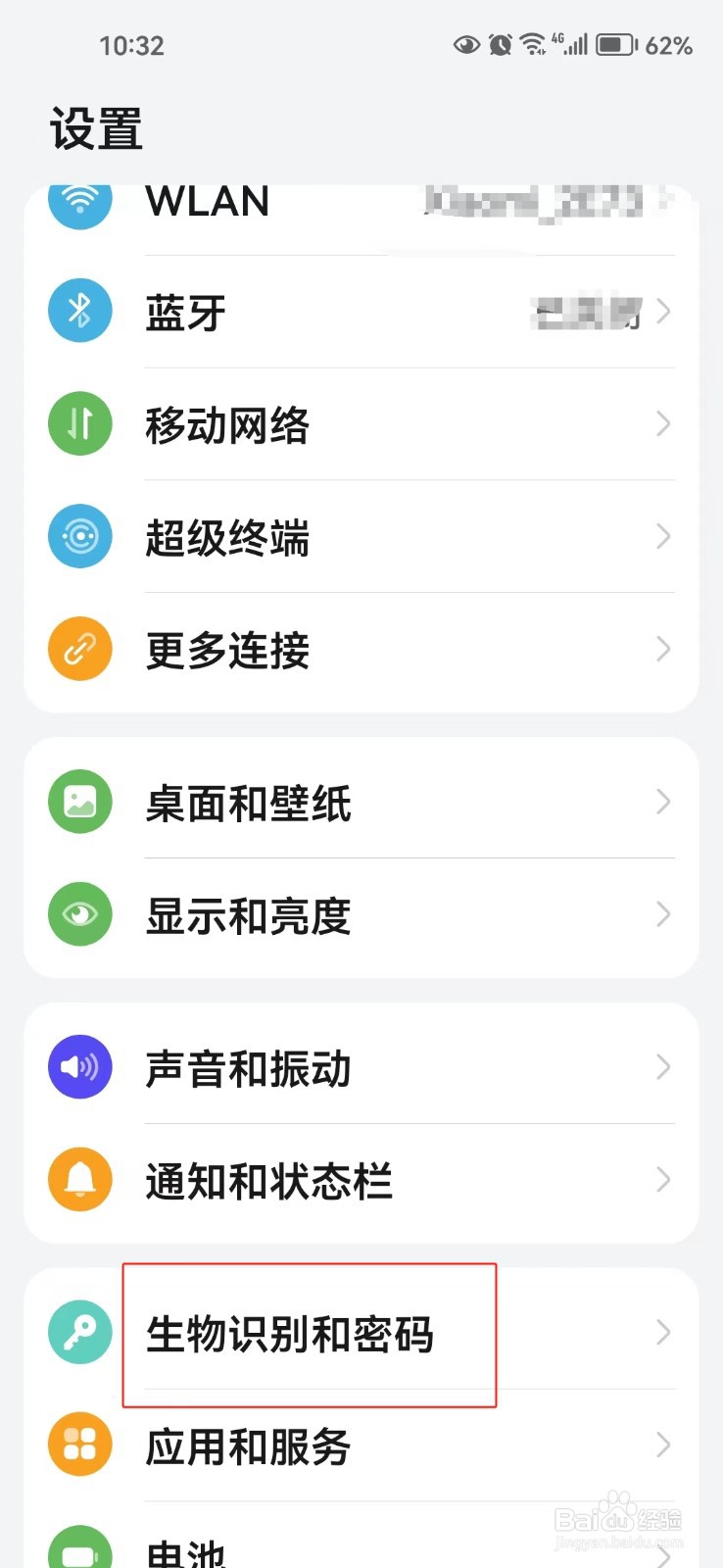Image resolution: width=723 pixels, height=1568 pixels.
Task: Tap the 应用和服务 apps icon
Action: point(79,1444)
